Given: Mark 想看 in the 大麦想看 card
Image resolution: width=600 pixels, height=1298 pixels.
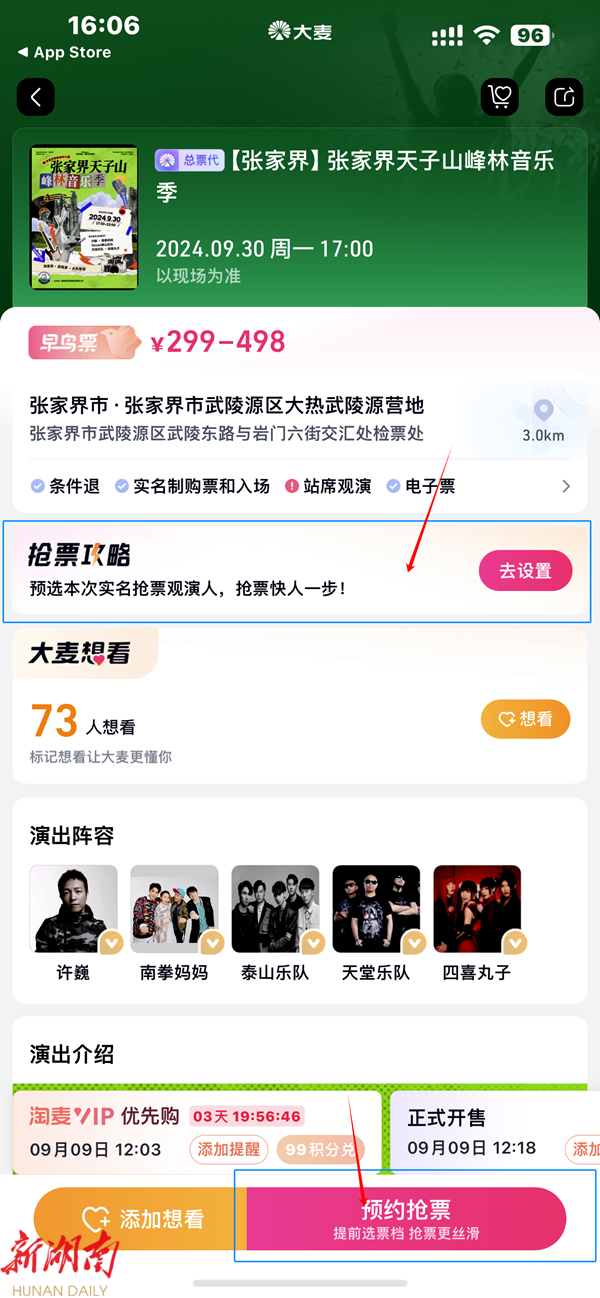Looking at the screenshot, I should pyautogui.click(x=525, y=719).
